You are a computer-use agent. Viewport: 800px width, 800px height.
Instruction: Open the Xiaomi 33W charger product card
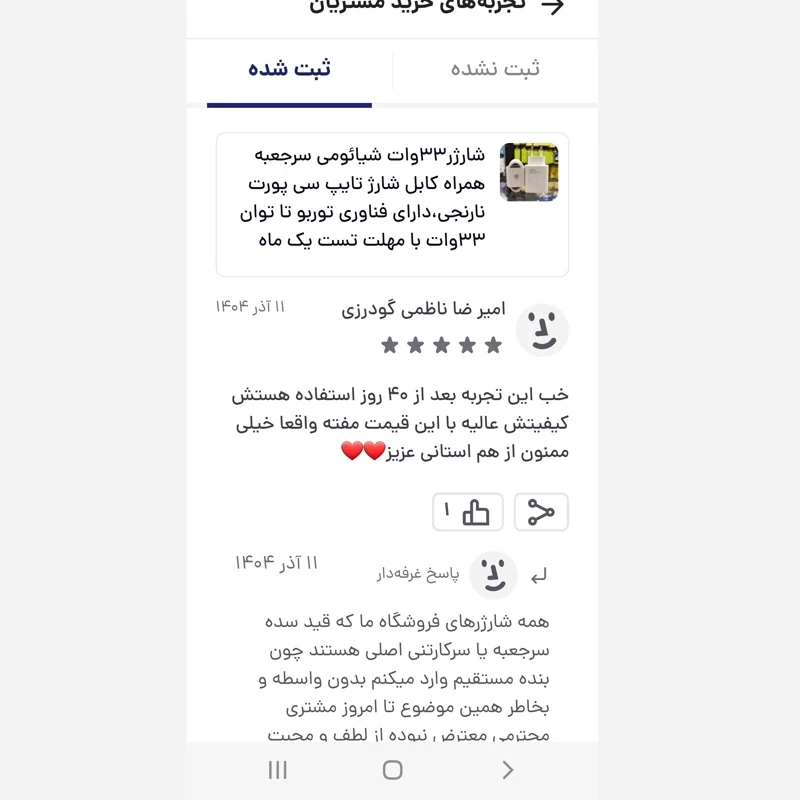pos(392,204)
